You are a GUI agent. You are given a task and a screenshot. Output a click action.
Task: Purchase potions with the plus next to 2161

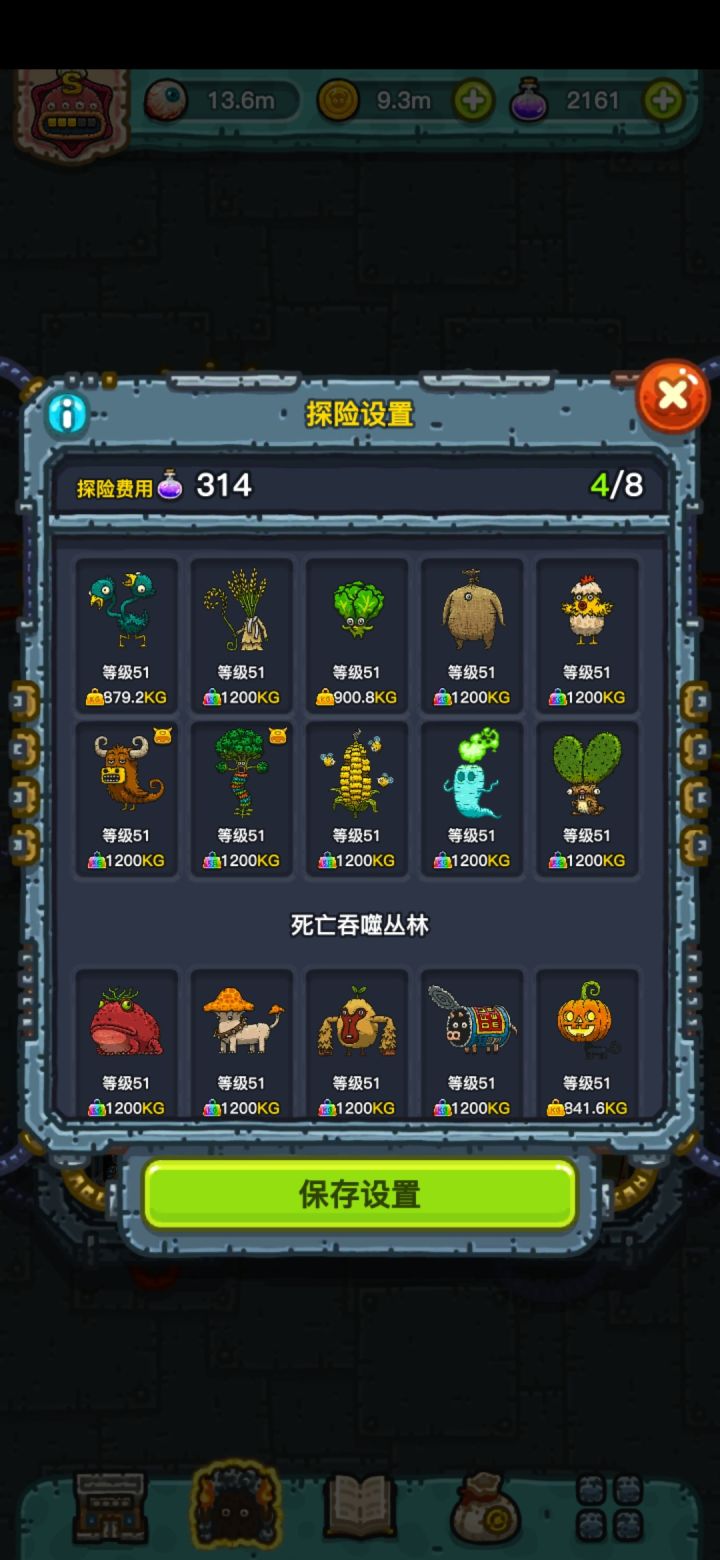click(x=663, y=100)
